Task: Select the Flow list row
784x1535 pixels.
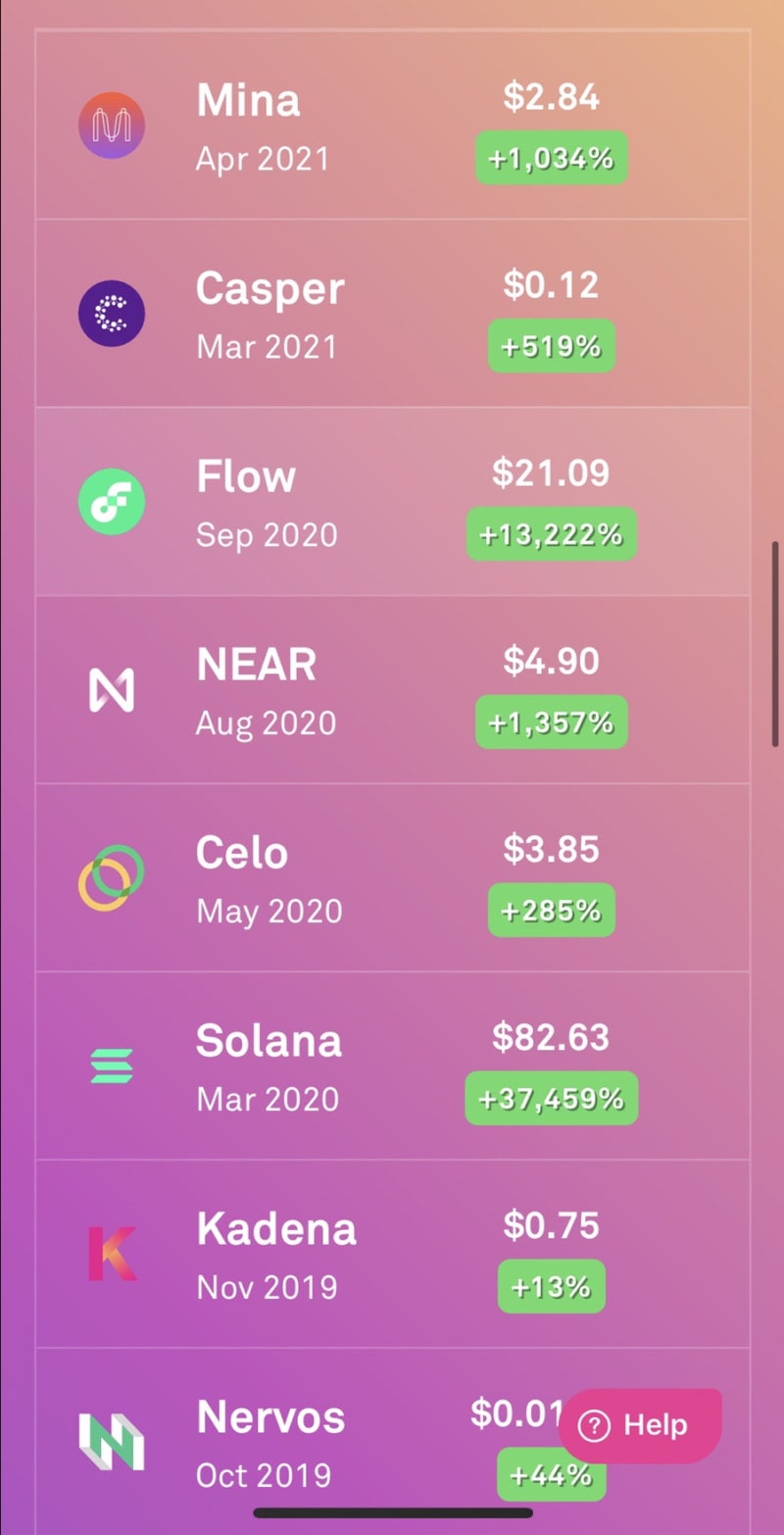Action: tap(392, 501)
